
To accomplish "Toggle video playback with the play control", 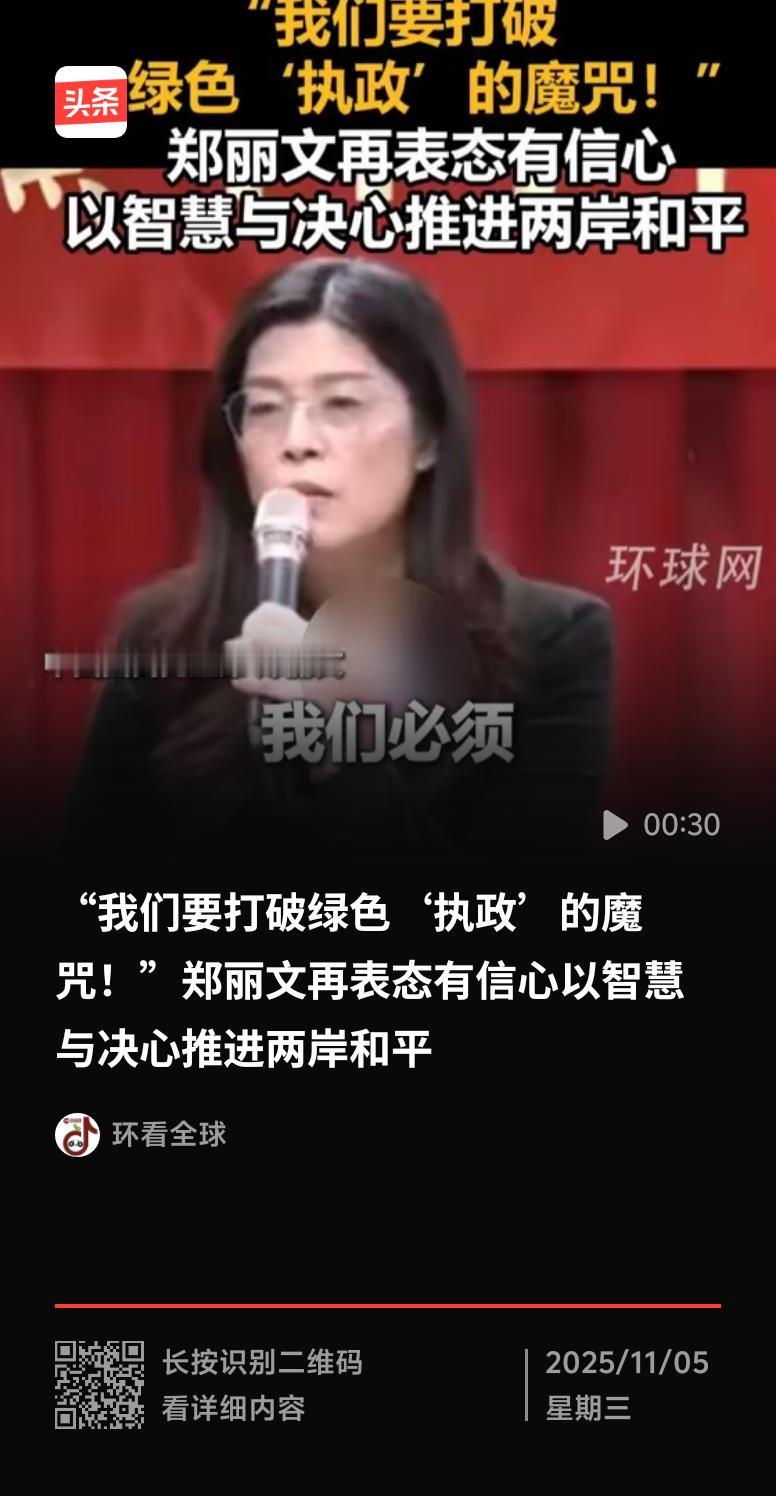I will (x=617, y=823).
